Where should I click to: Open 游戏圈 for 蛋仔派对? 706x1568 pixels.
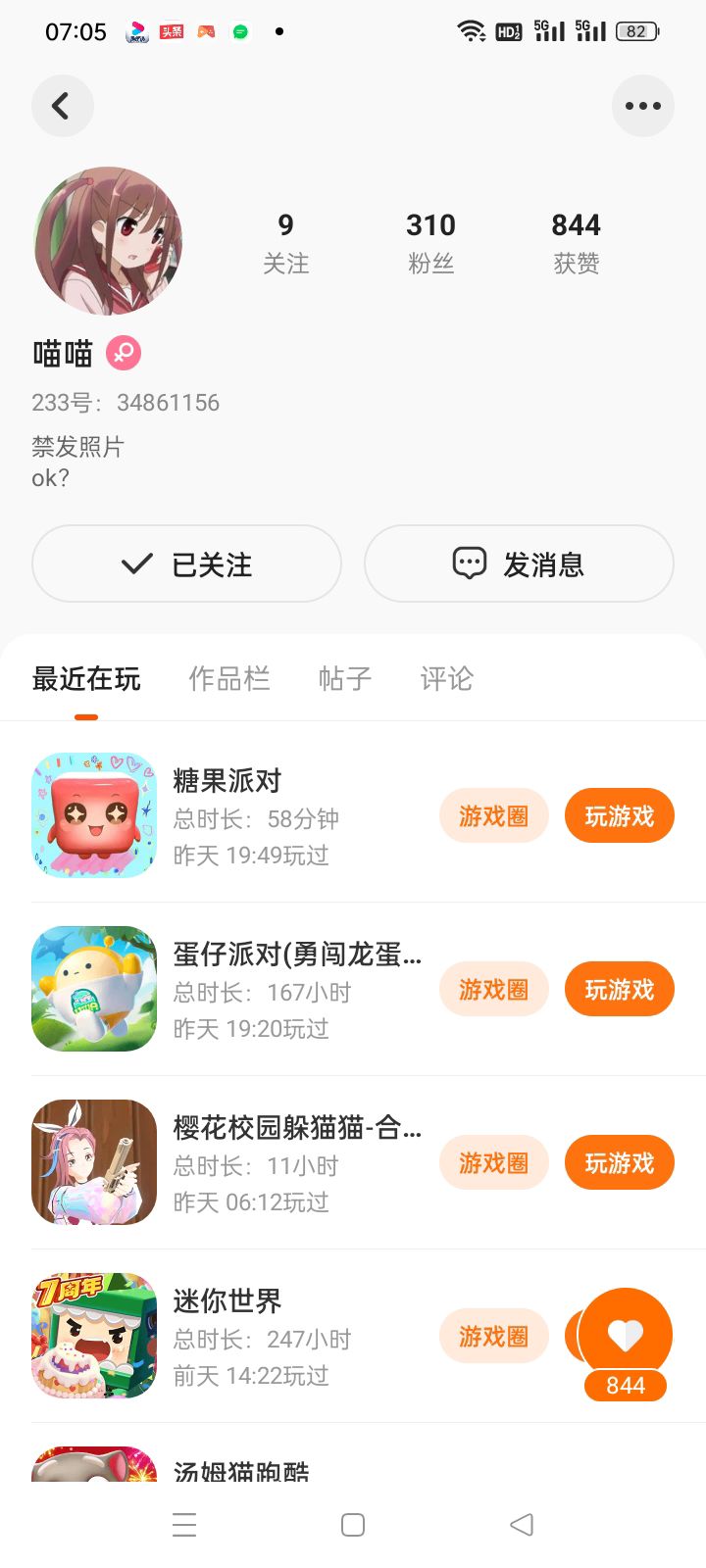pos(493,989)
